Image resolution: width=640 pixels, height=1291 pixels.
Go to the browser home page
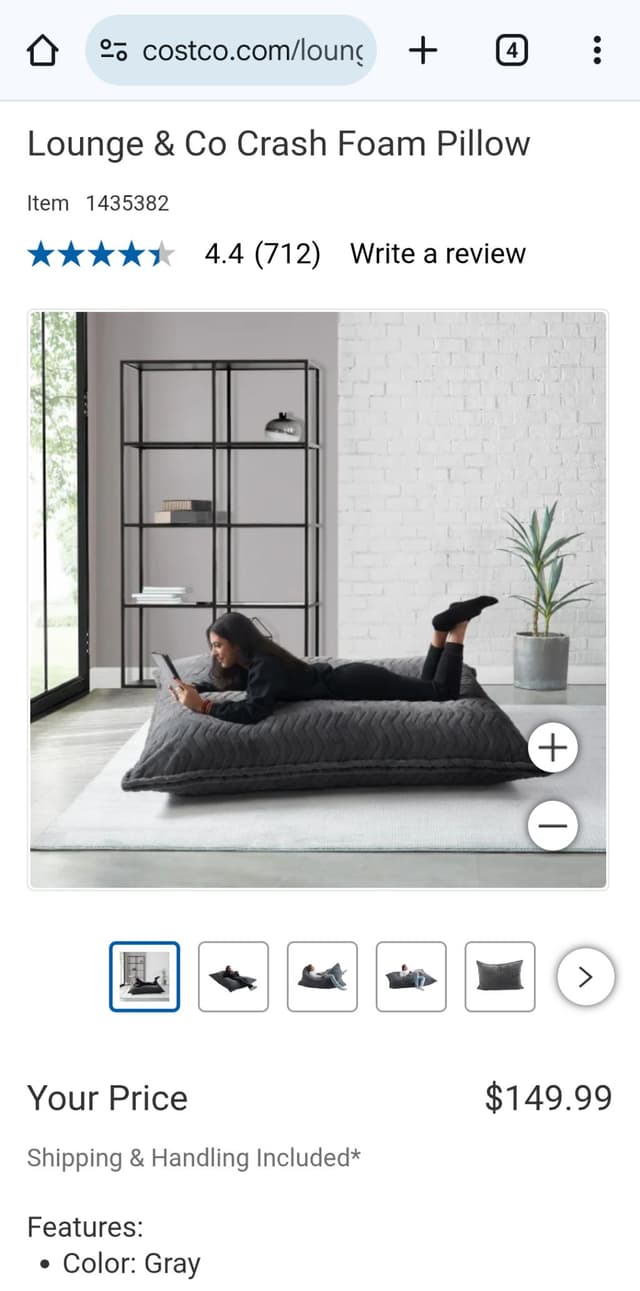42,50
